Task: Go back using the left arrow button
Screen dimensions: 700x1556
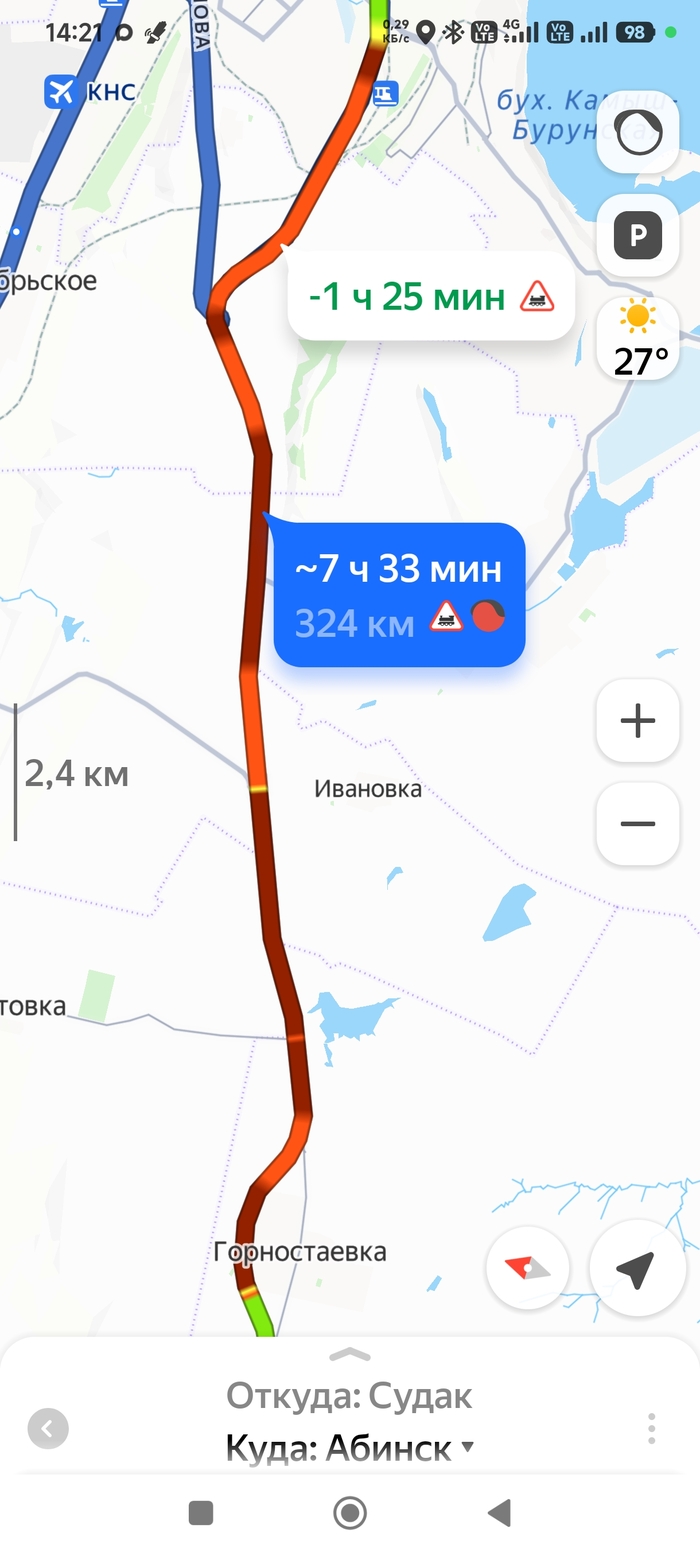Action: (x=48, y=1428)
